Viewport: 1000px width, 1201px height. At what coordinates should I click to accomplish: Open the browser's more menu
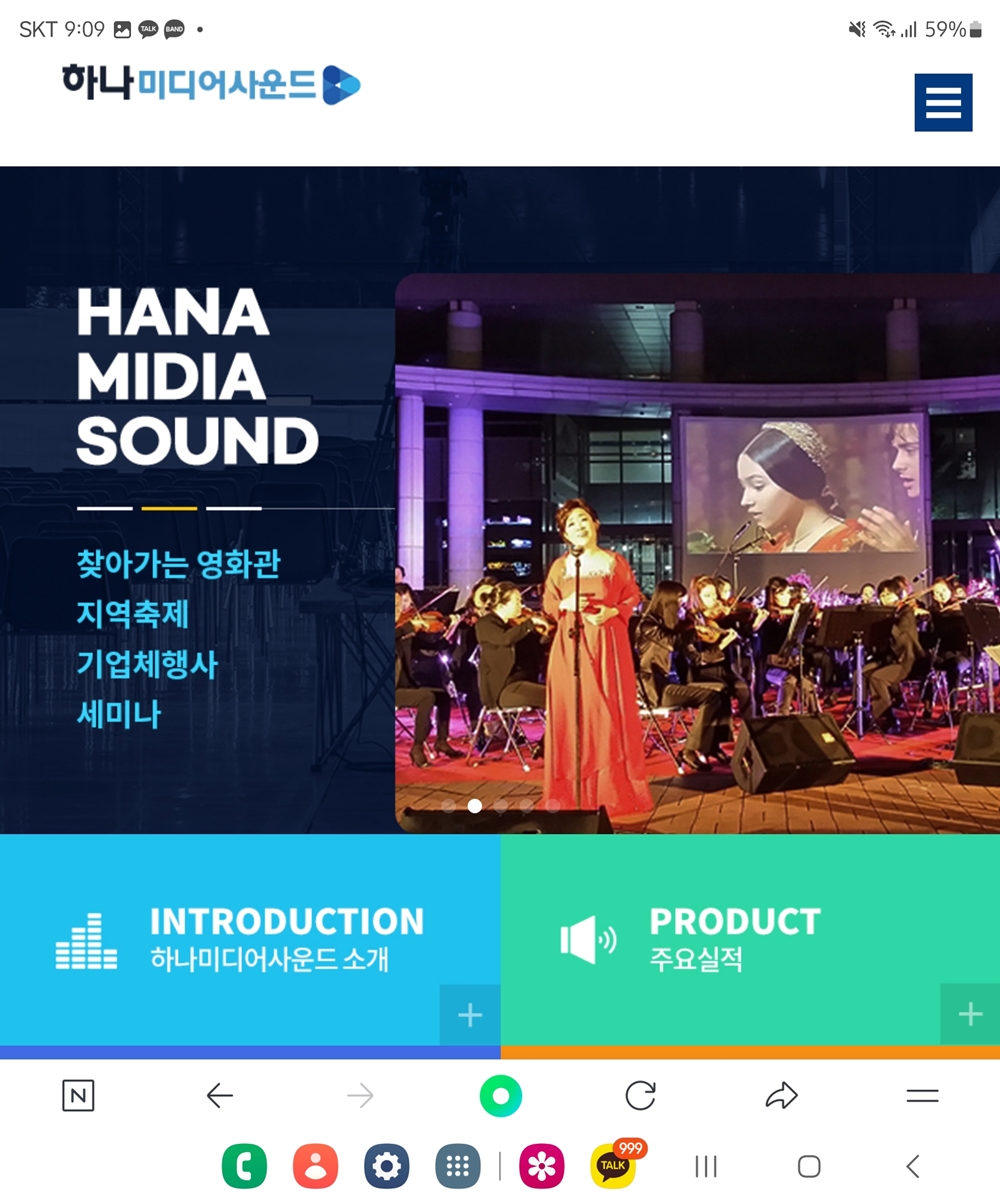click(x=922, y=1096)
